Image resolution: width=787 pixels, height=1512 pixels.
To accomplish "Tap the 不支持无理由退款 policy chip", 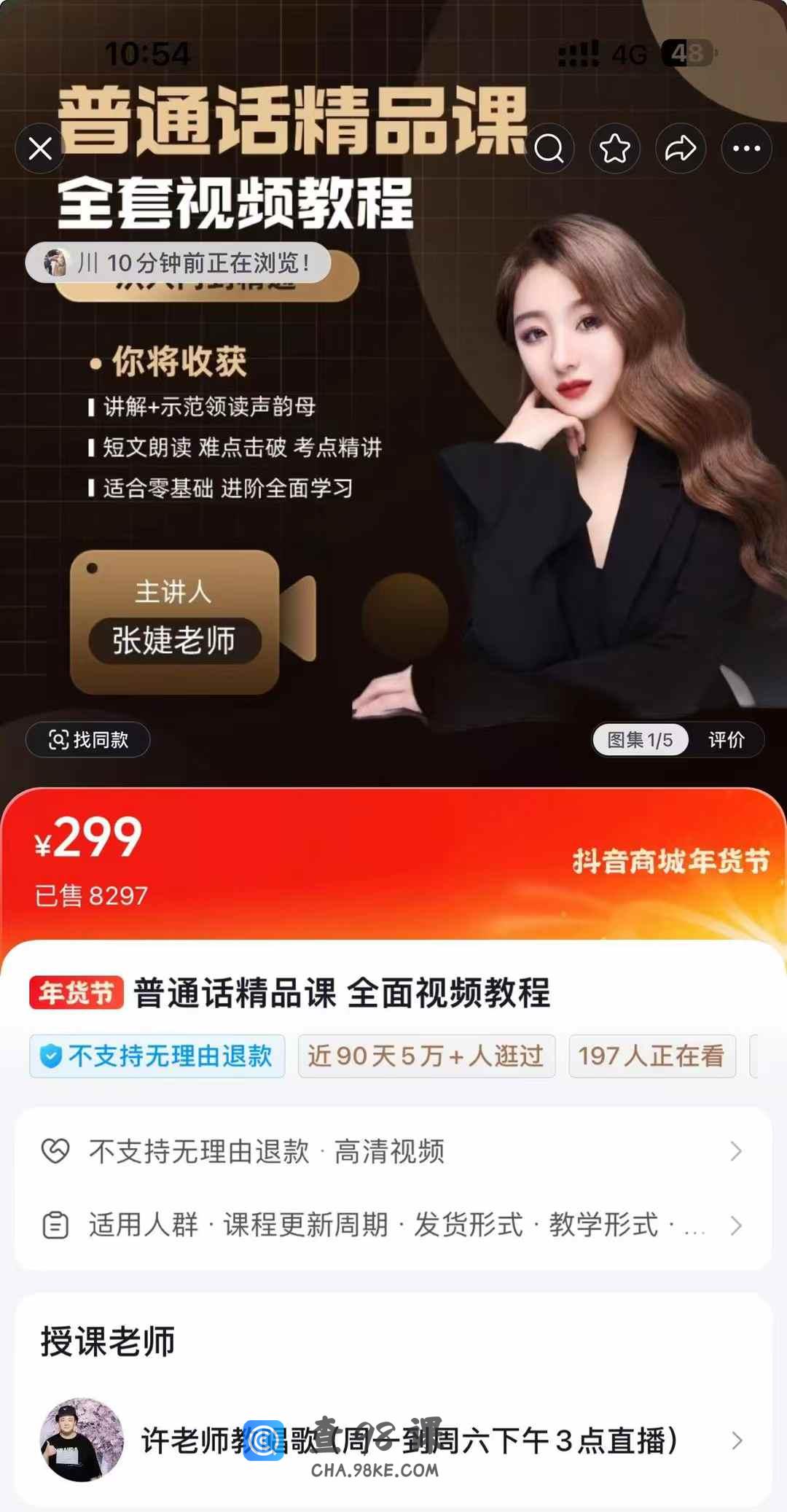I will pyautogui.click(x=157, y=1056).
